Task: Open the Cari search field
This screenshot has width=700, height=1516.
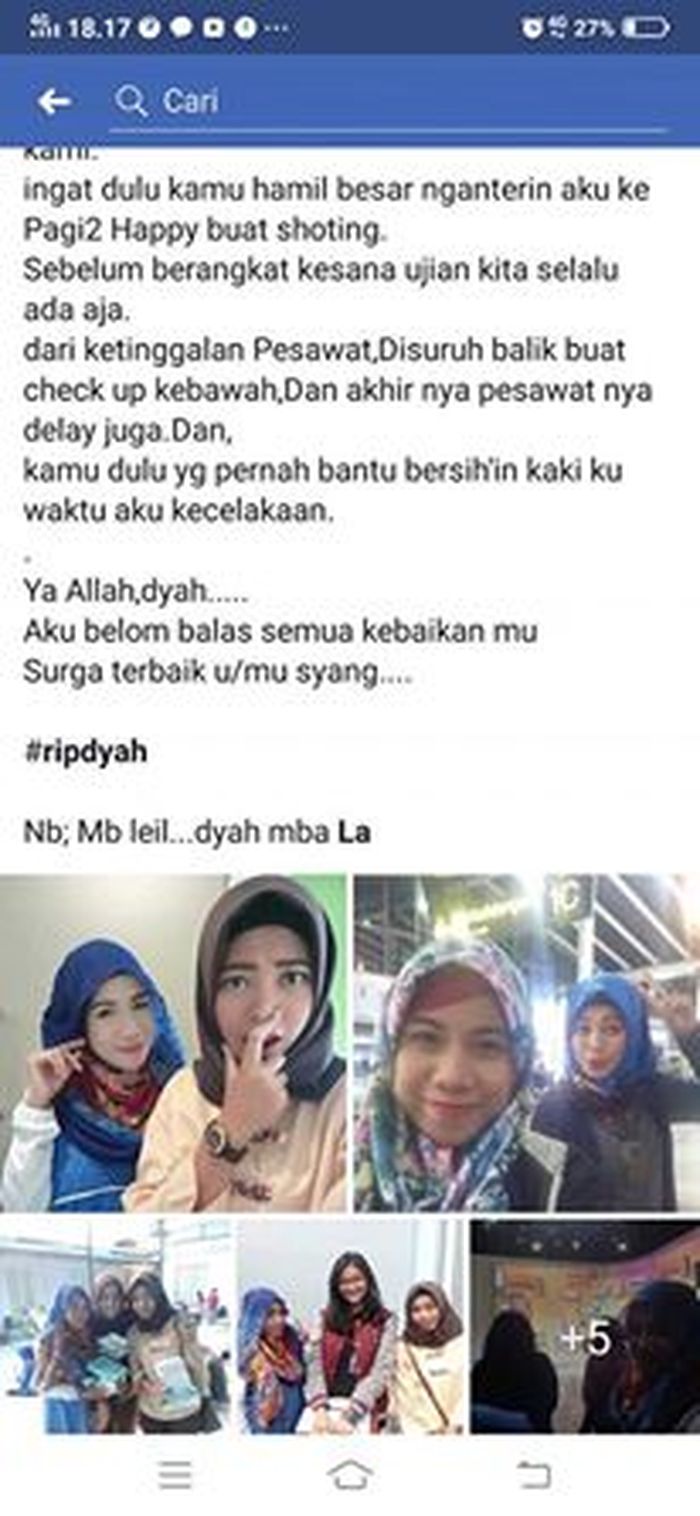Action: click(x=390, y=101)
